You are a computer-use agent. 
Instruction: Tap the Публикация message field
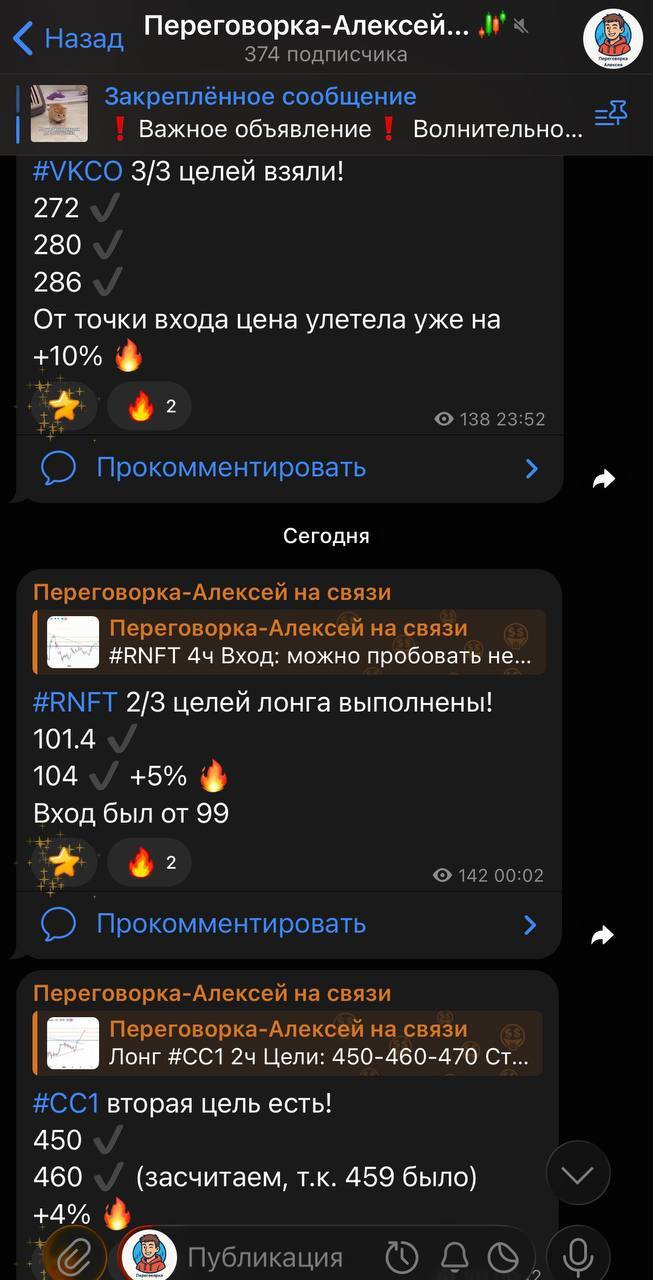pyautogui.click(x=265, y=1257)
